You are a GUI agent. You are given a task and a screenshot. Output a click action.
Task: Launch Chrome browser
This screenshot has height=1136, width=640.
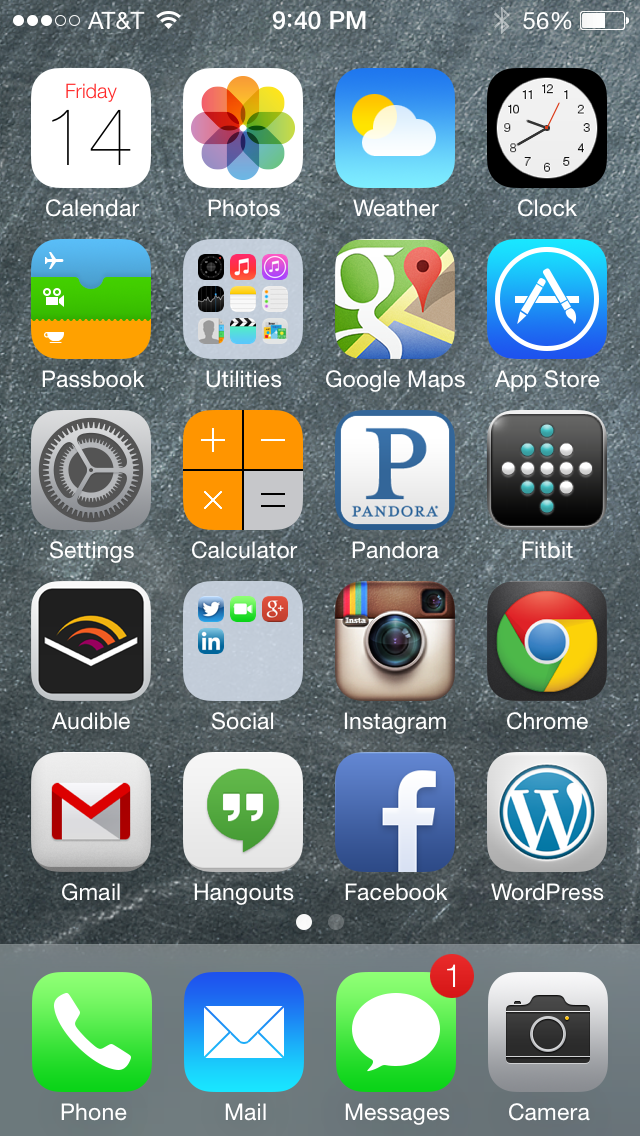(x=547, y=641)
